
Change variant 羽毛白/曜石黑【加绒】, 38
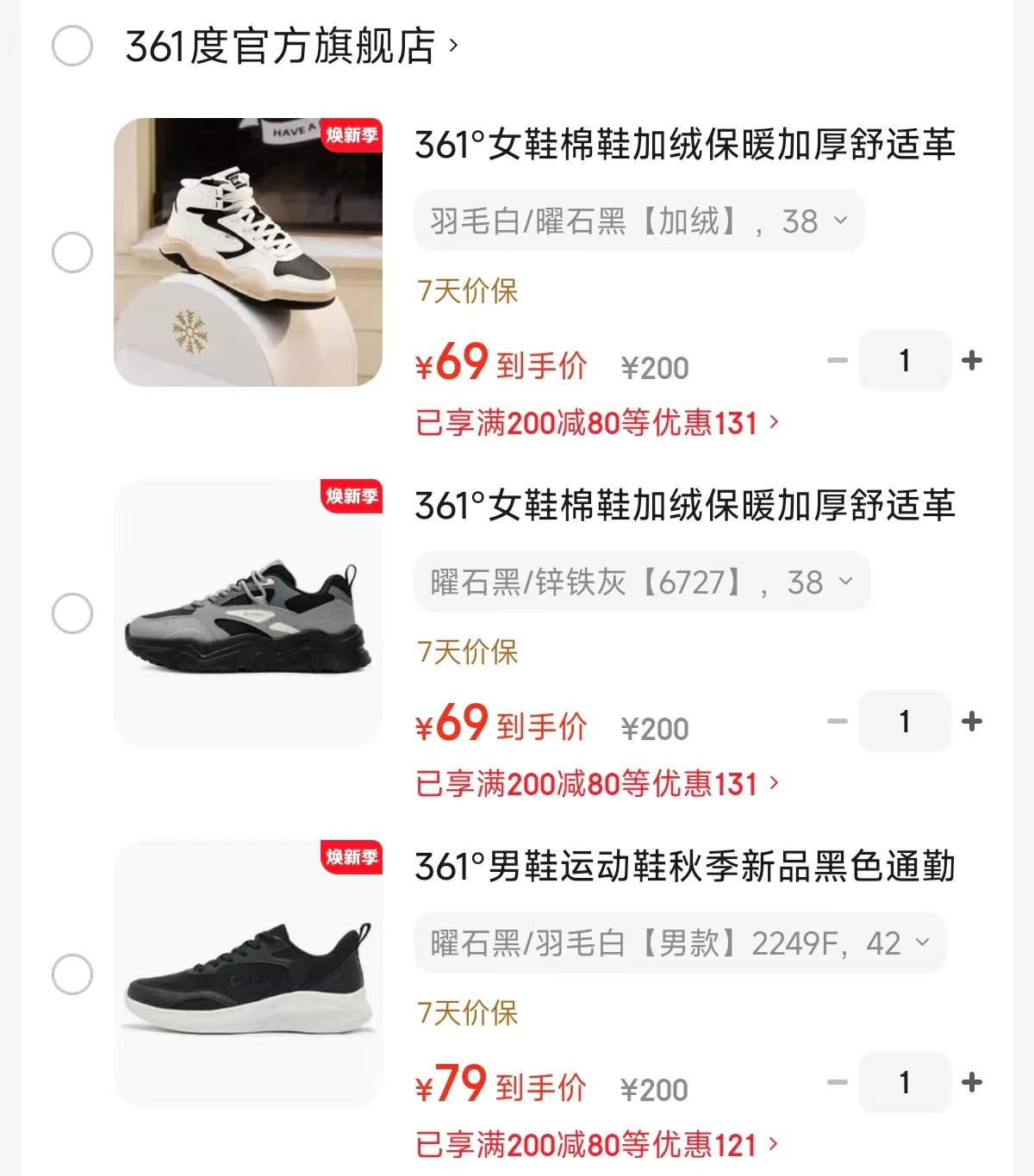[x=639, y=221]
